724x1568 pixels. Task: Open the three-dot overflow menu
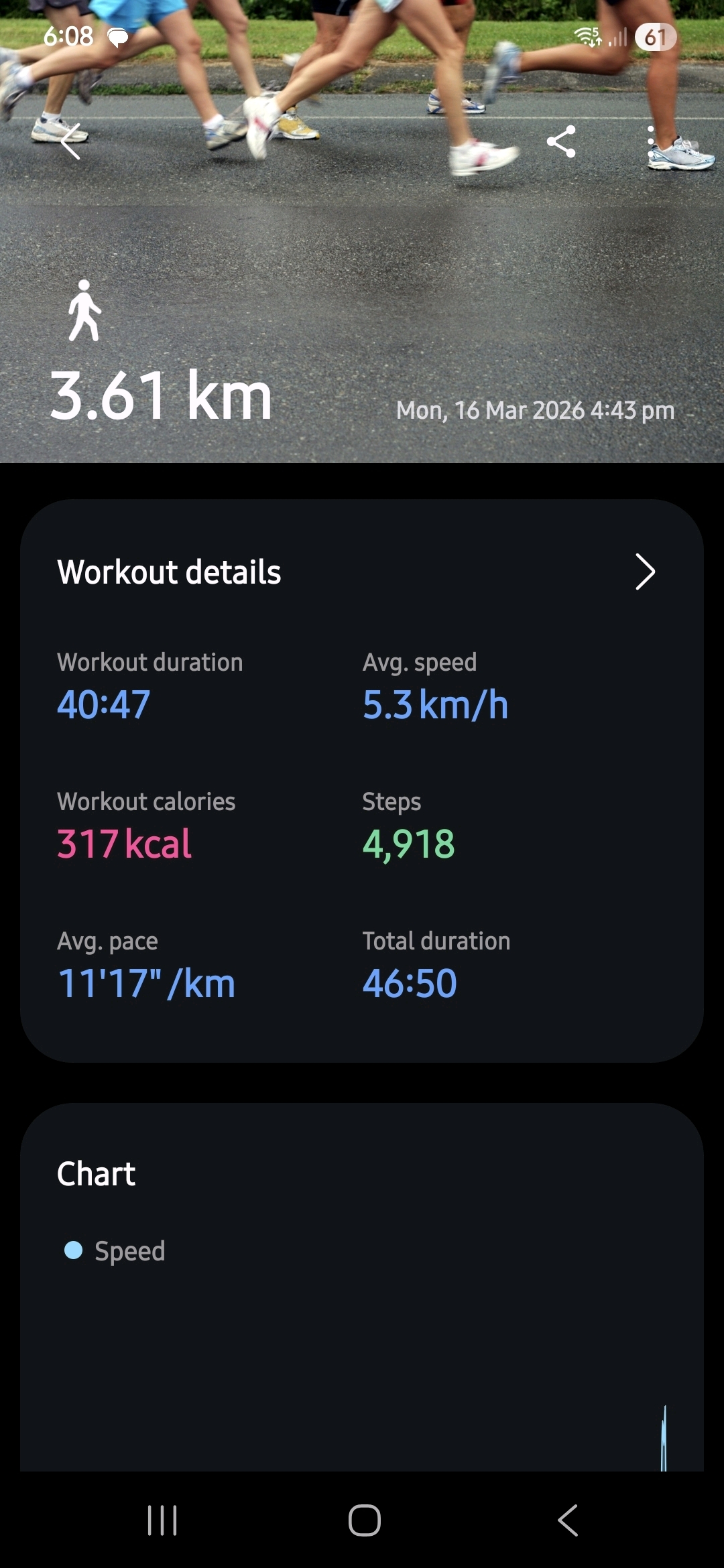[x=650, y=141]
